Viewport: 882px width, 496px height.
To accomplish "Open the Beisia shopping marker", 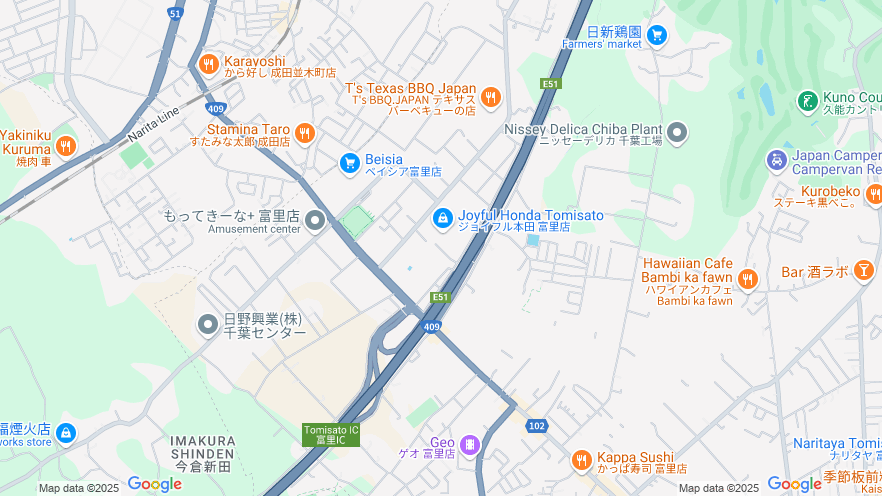I will (349, 162).
